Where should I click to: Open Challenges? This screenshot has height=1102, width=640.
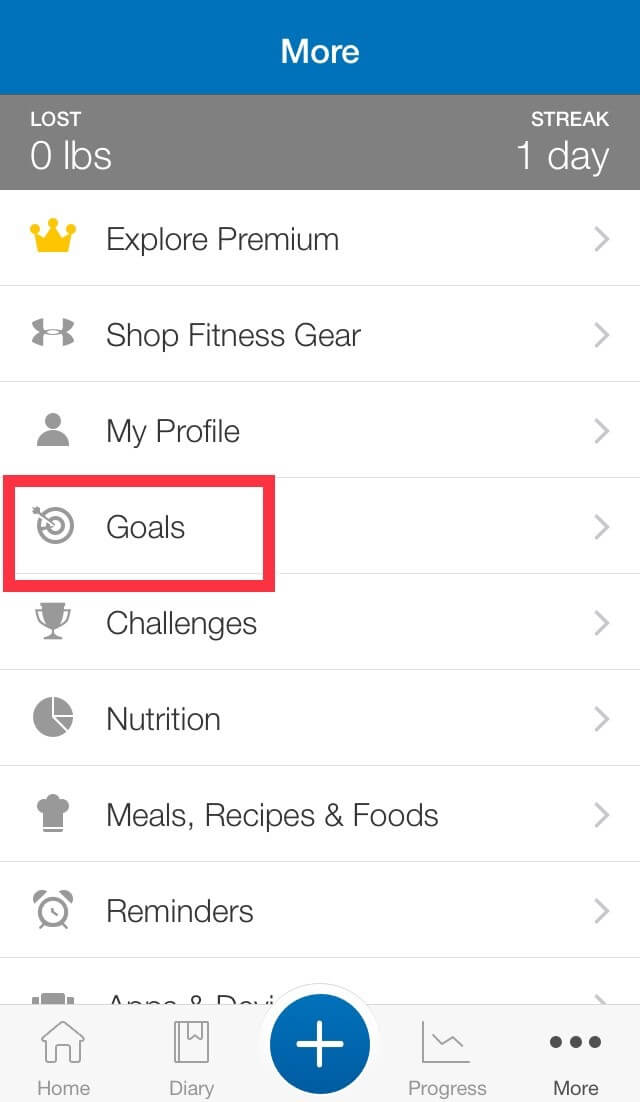320,623
